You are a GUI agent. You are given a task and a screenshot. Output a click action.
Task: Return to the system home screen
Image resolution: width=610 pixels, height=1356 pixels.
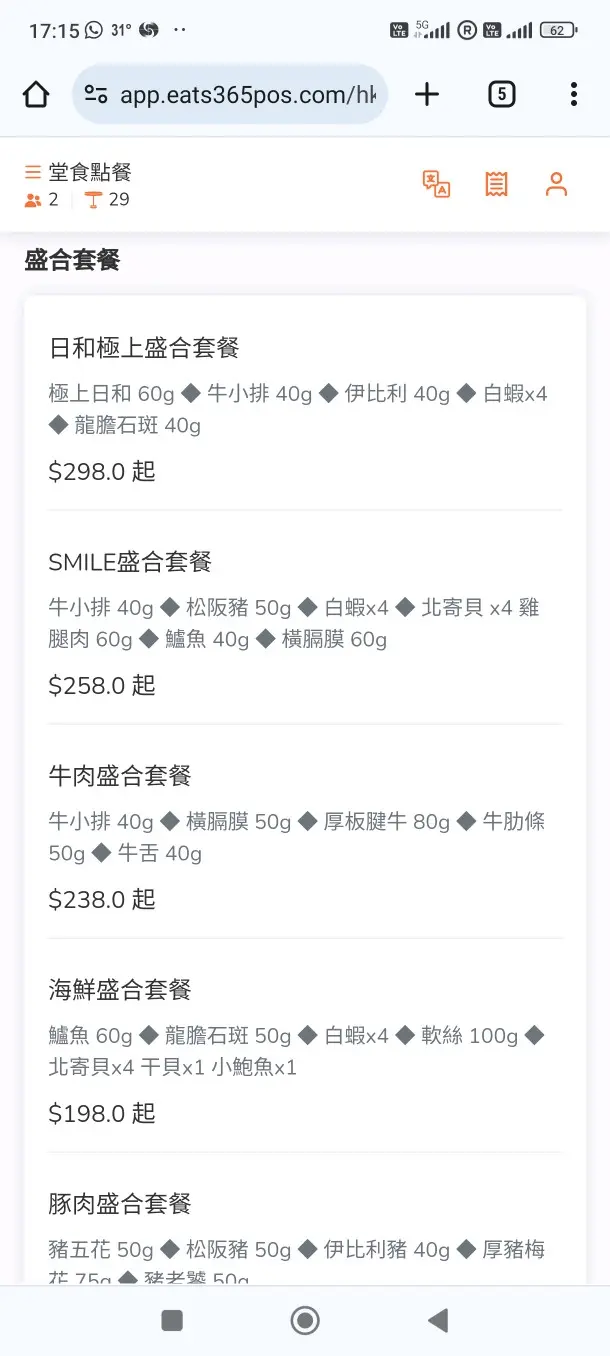click(x=305, y=1321)
